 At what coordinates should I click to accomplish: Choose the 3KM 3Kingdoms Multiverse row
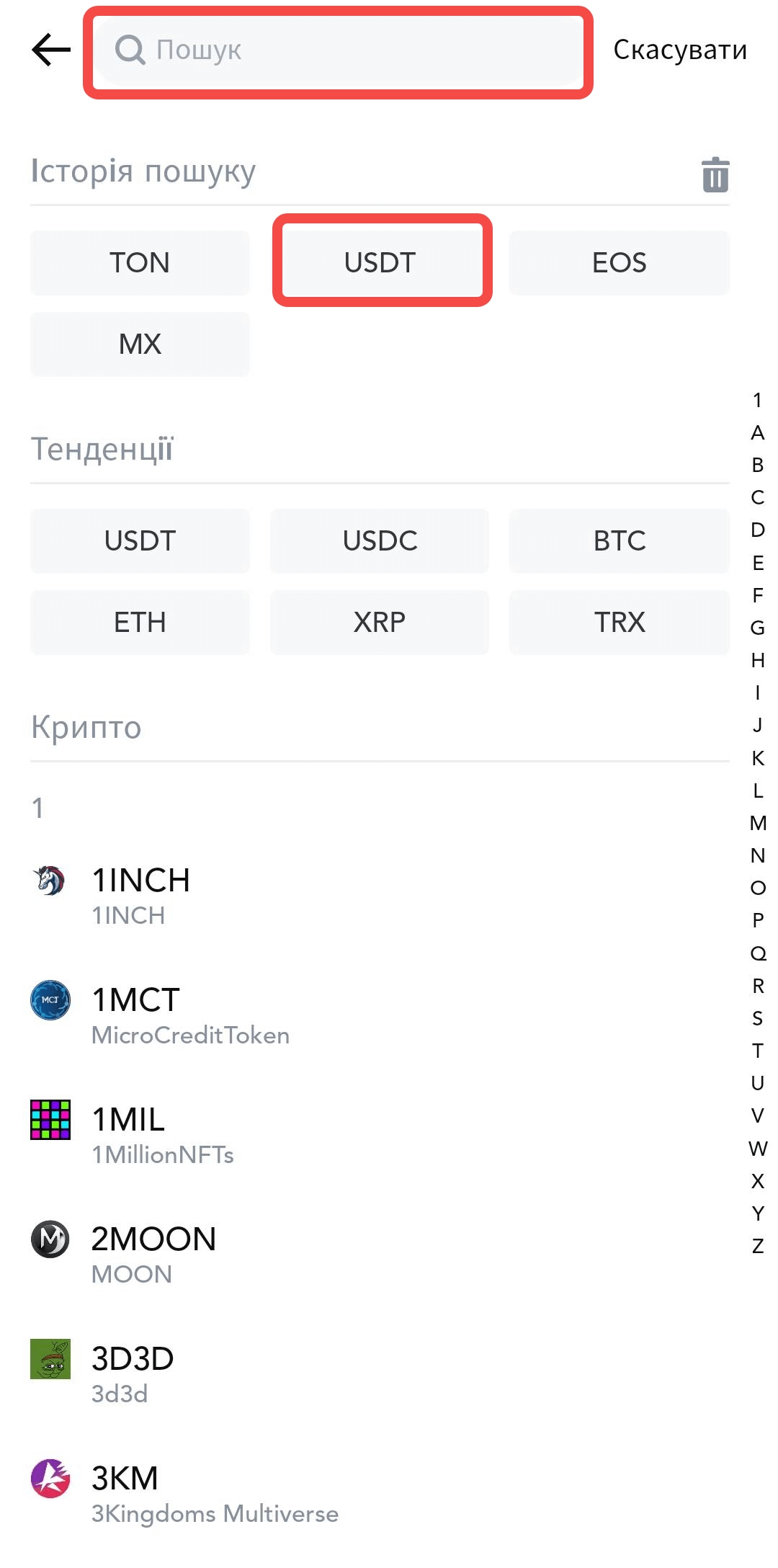pos(214,1494)
